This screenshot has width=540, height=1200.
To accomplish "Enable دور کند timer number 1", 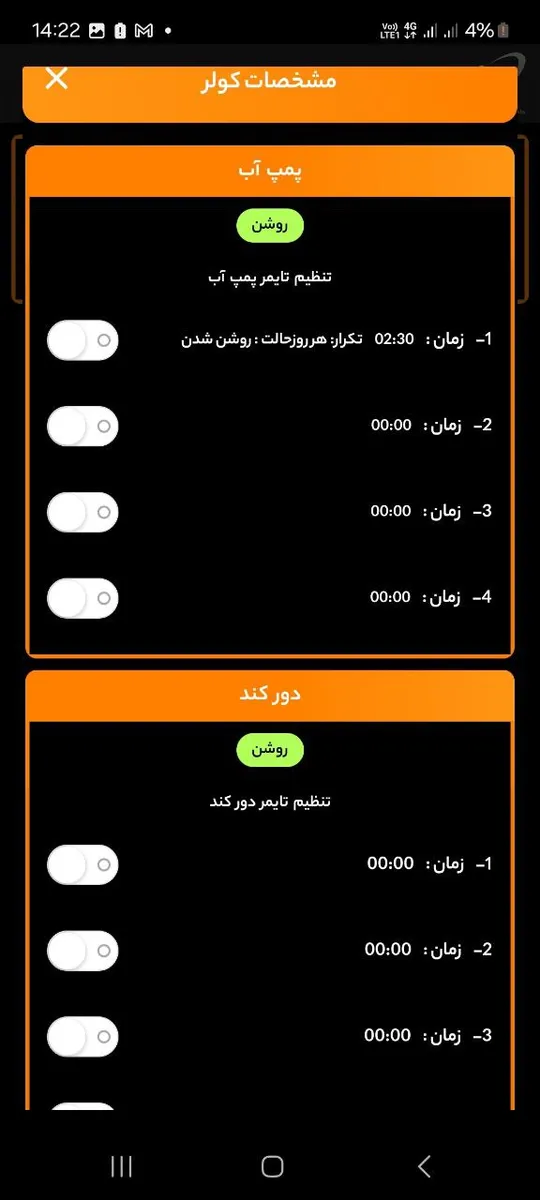I will [83, 865].
